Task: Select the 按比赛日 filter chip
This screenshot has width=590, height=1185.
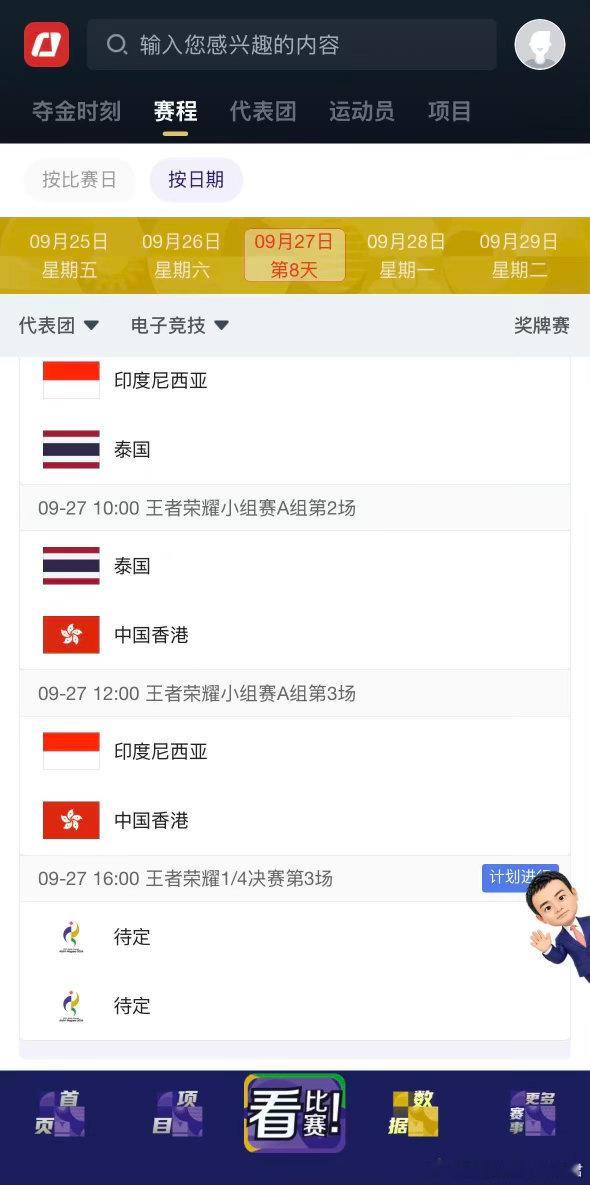Action: pyautogui.click(x=79, y=180)
